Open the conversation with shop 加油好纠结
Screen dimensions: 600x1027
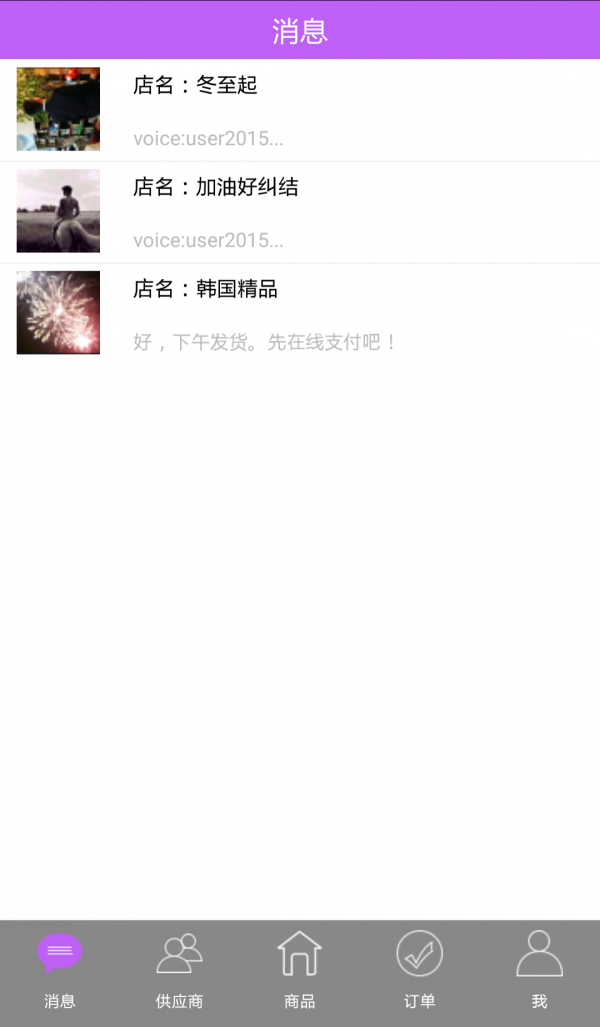tap(300, 212)
